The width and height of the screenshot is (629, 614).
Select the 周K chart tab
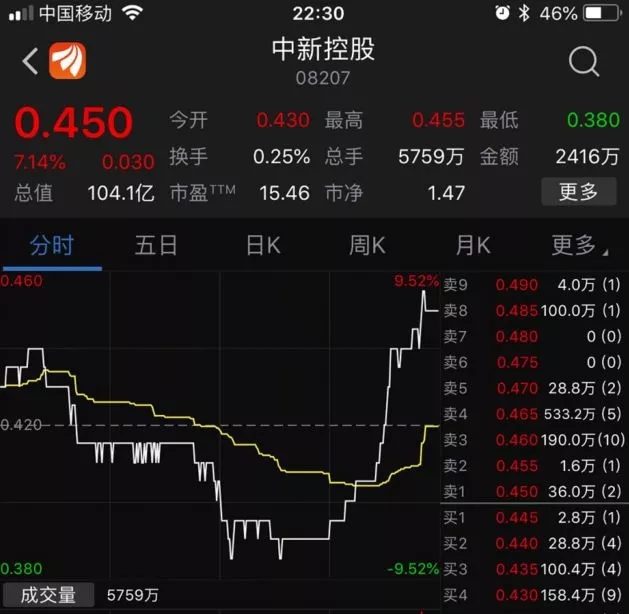click(367, 245)
